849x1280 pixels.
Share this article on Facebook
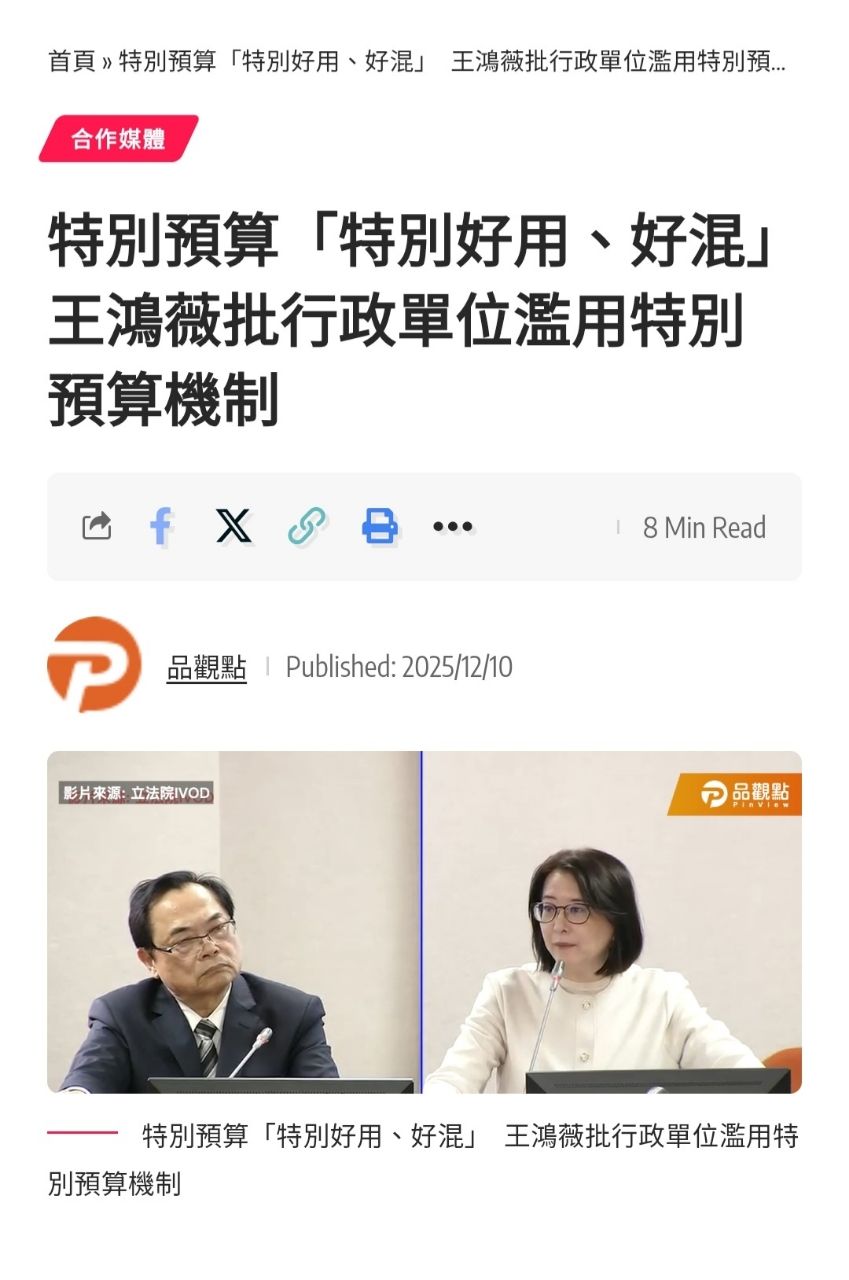pos(161,526)
